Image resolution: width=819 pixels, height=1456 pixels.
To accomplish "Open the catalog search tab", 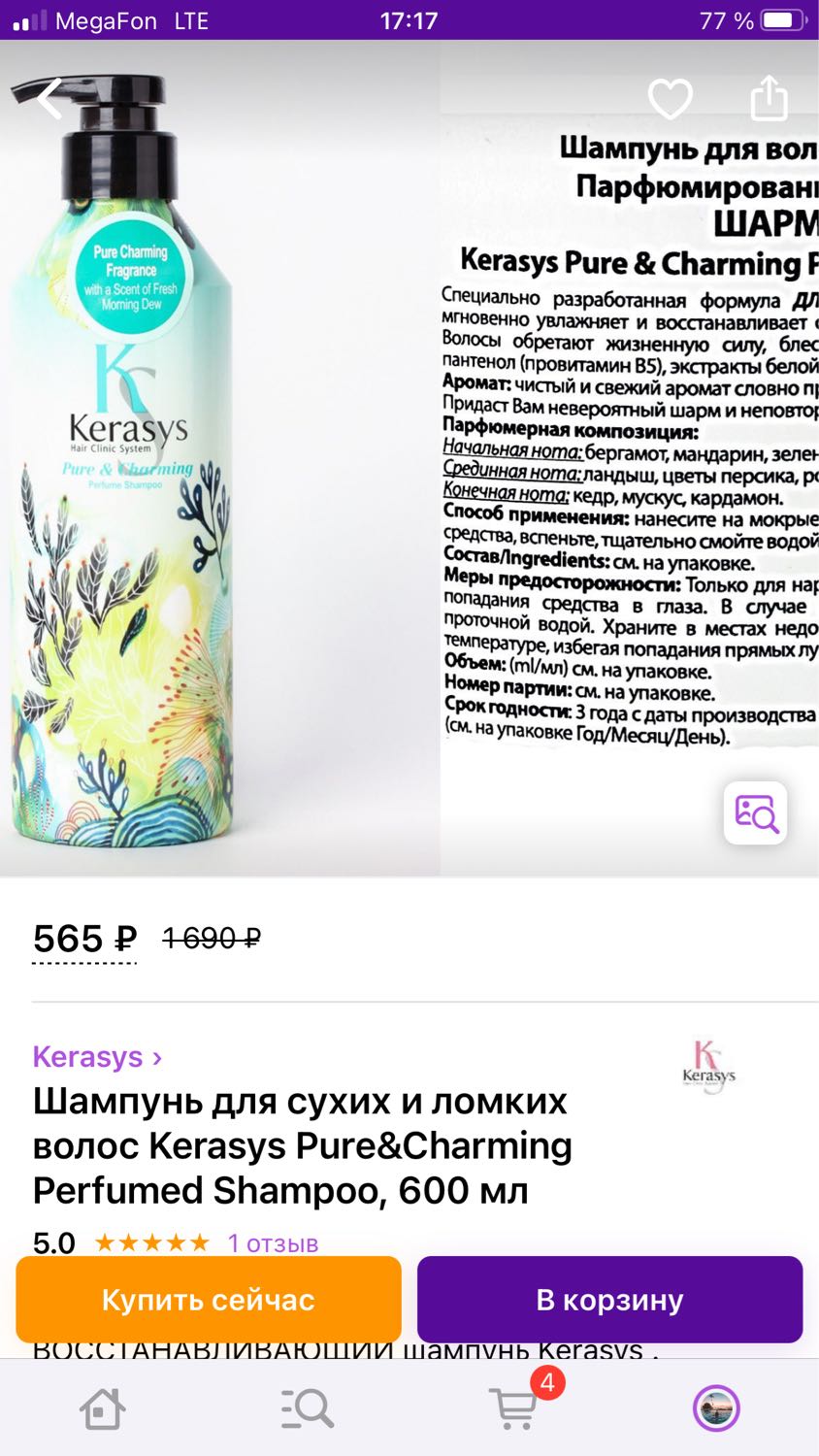I will [x=308, y=1408].
